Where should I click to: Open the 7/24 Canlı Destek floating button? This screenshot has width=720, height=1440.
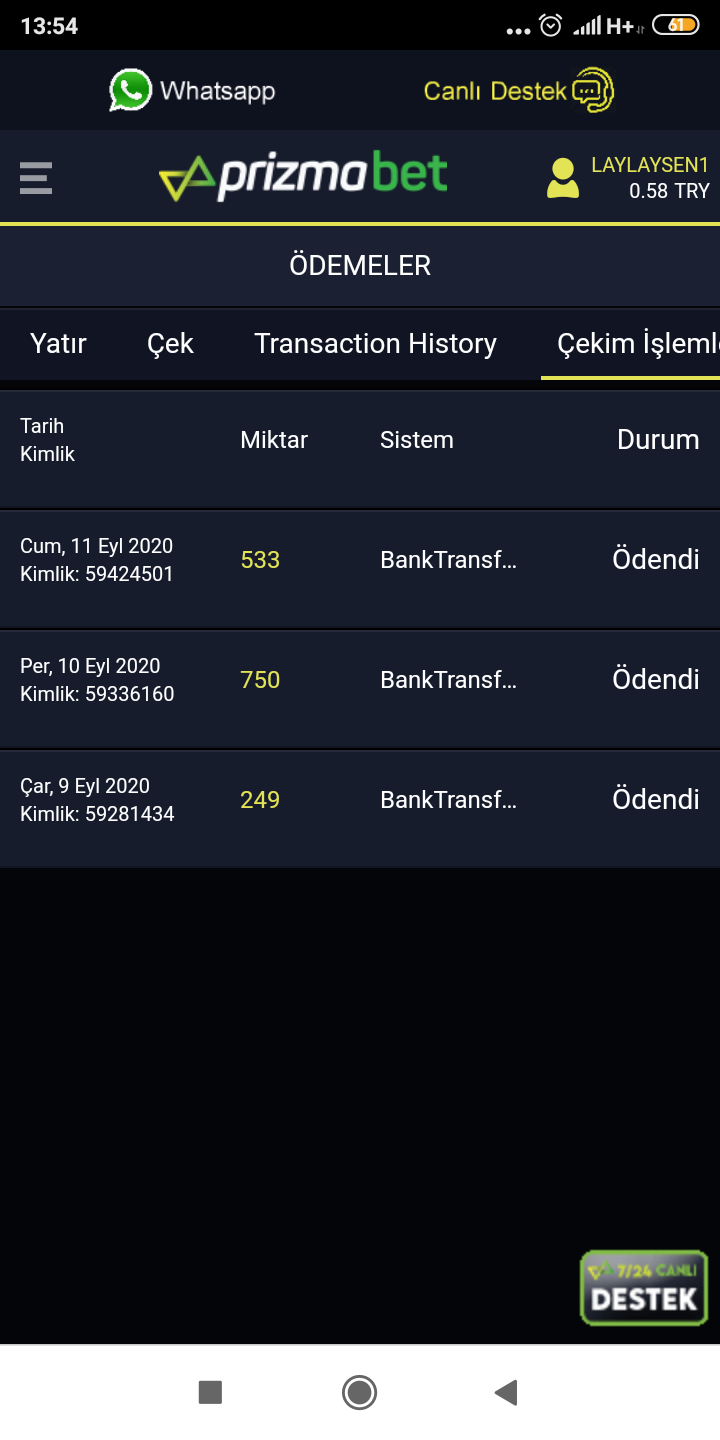click(x=643, y=1288)
